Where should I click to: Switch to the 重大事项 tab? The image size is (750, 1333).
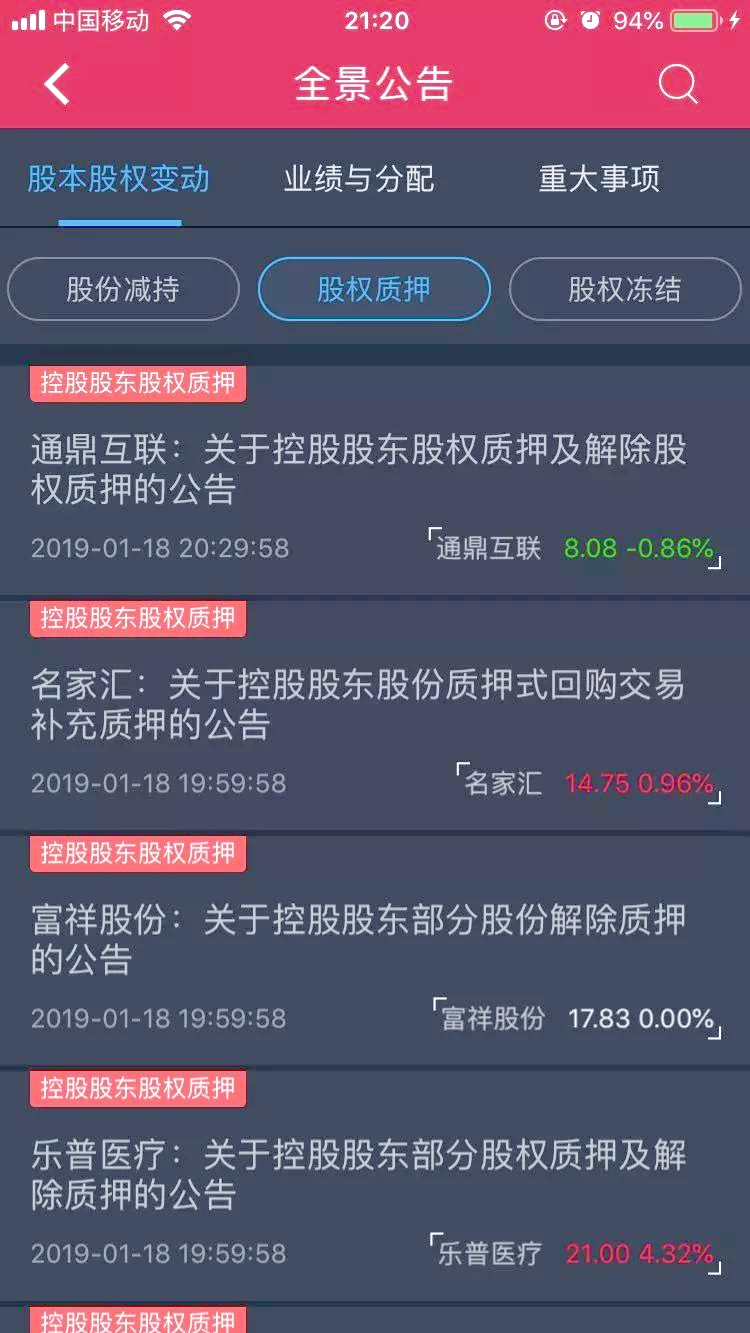click(x=599, y=180)
